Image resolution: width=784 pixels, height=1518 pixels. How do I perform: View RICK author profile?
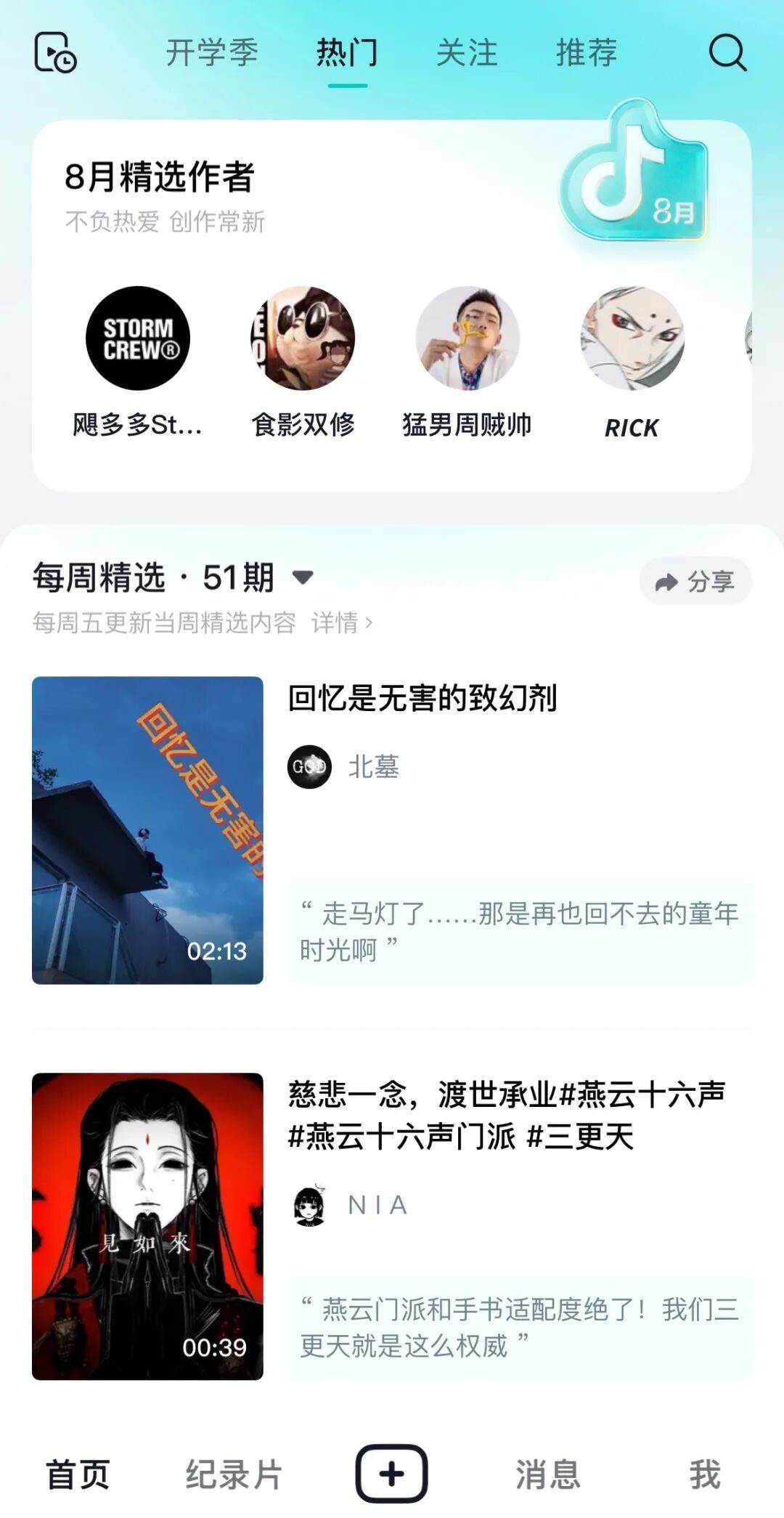[x=632, y=338]
